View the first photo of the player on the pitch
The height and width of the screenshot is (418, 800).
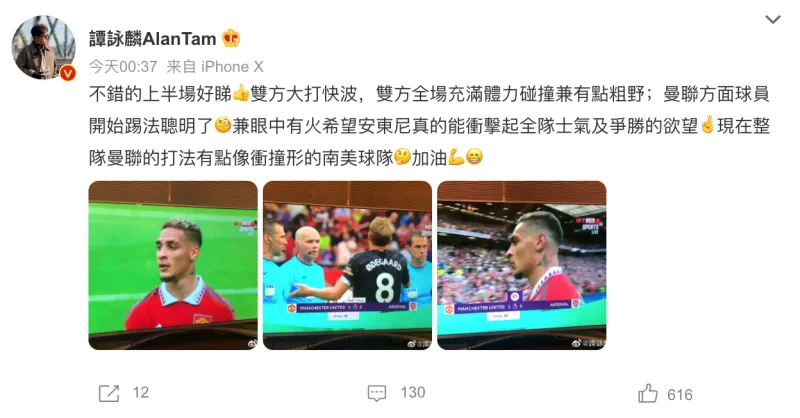pos(173,265)
